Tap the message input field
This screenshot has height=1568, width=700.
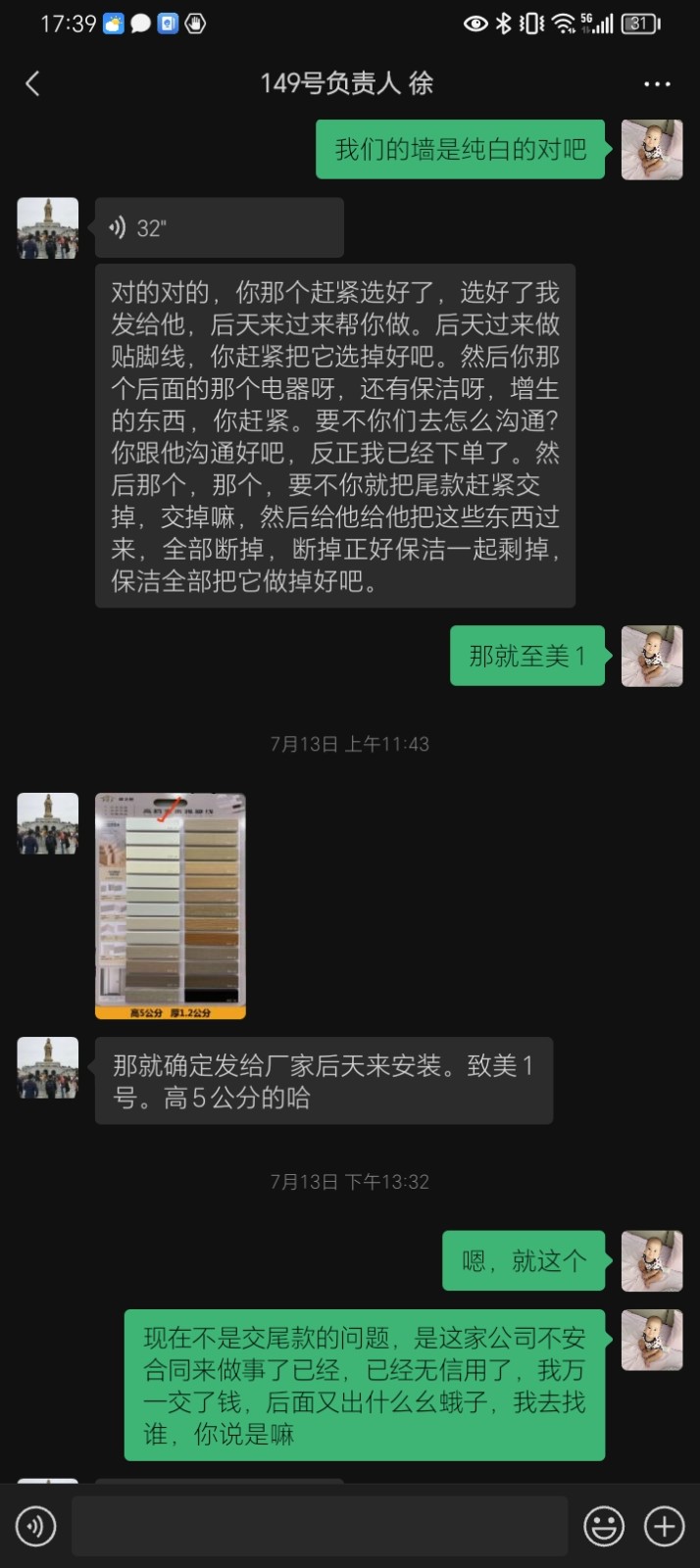pyautogui.click(x=320, y=1526)
